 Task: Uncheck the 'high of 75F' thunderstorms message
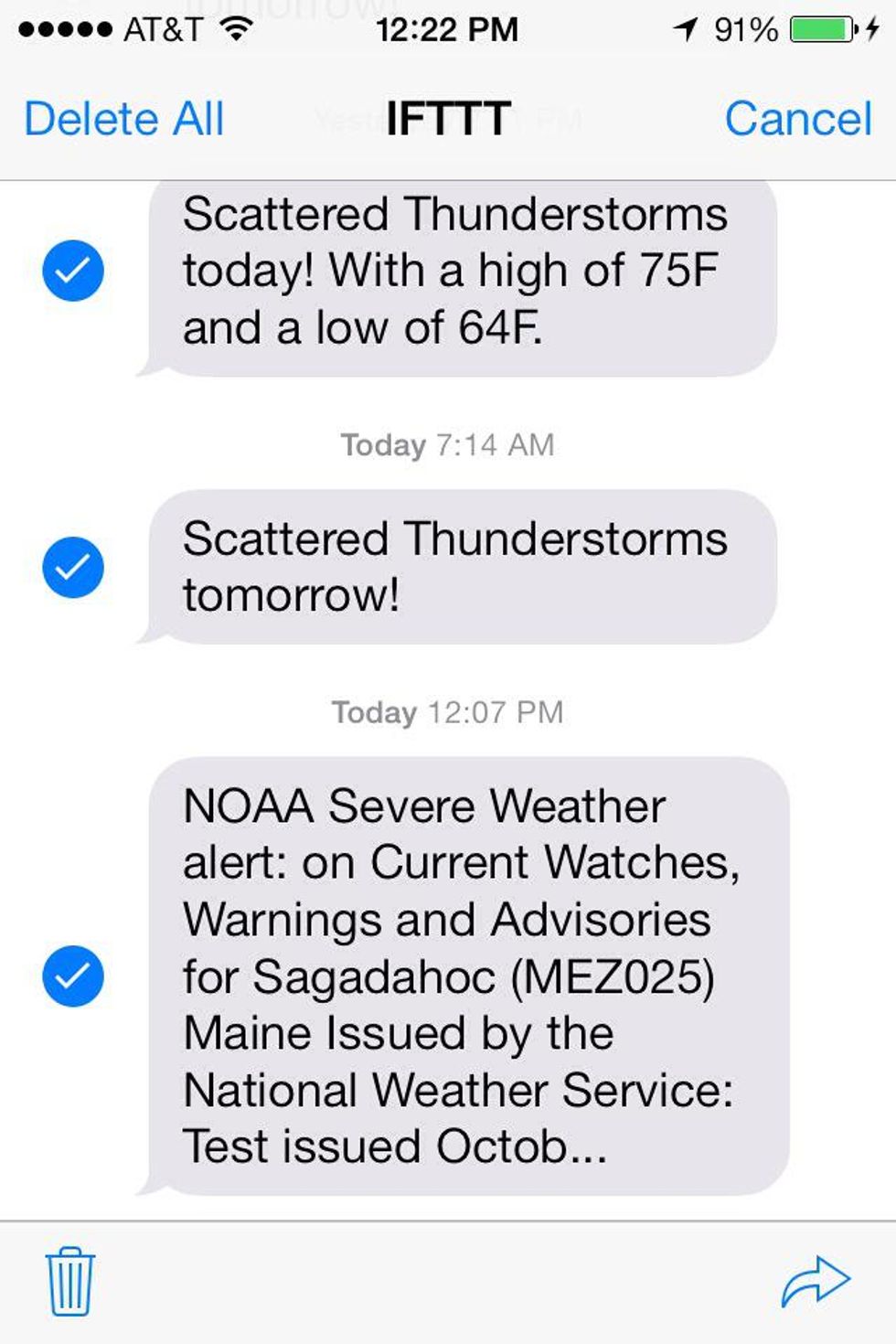pyautogui.click(x=73, y=271)
